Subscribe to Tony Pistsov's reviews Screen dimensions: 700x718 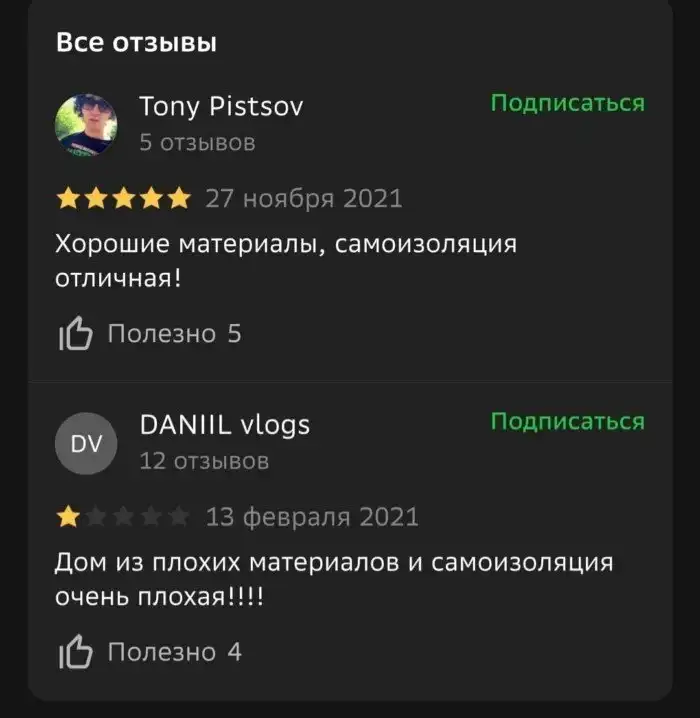tap(567, 103)
